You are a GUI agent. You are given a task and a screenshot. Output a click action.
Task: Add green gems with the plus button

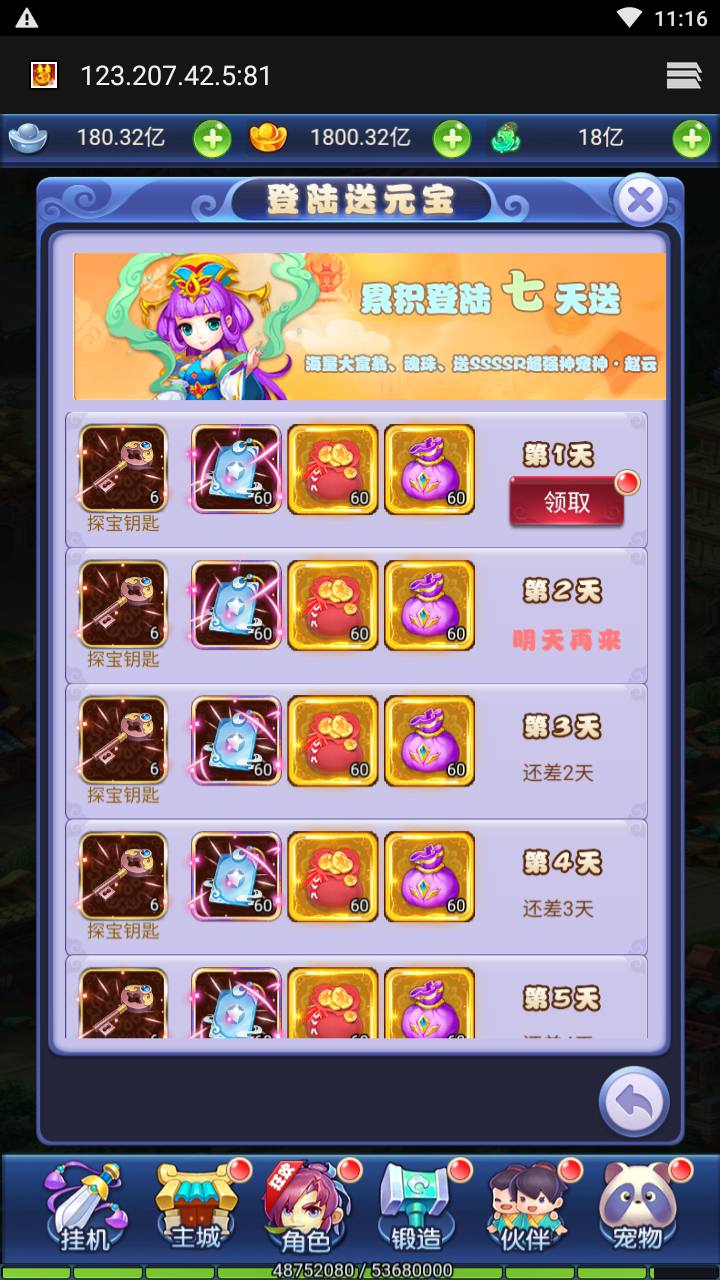pos(691,139)
